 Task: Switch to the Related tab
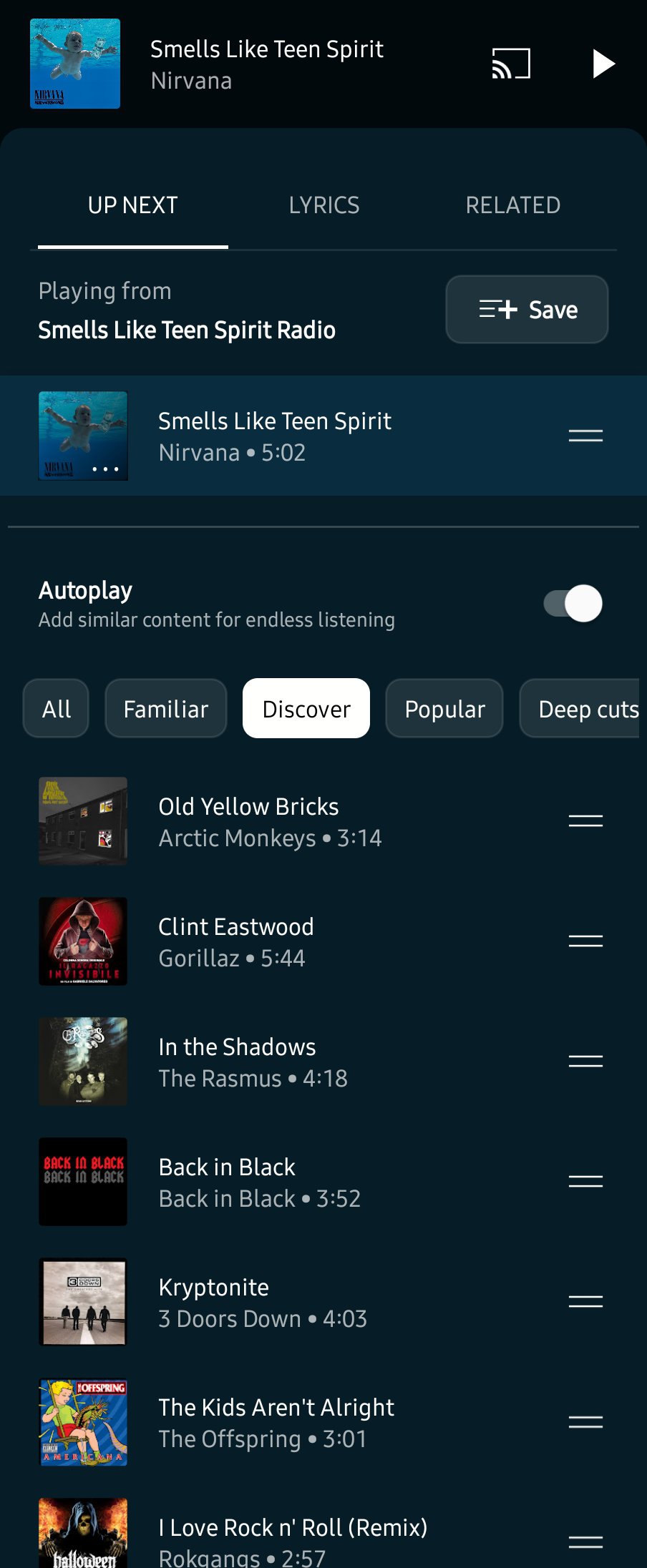point(512,205)
